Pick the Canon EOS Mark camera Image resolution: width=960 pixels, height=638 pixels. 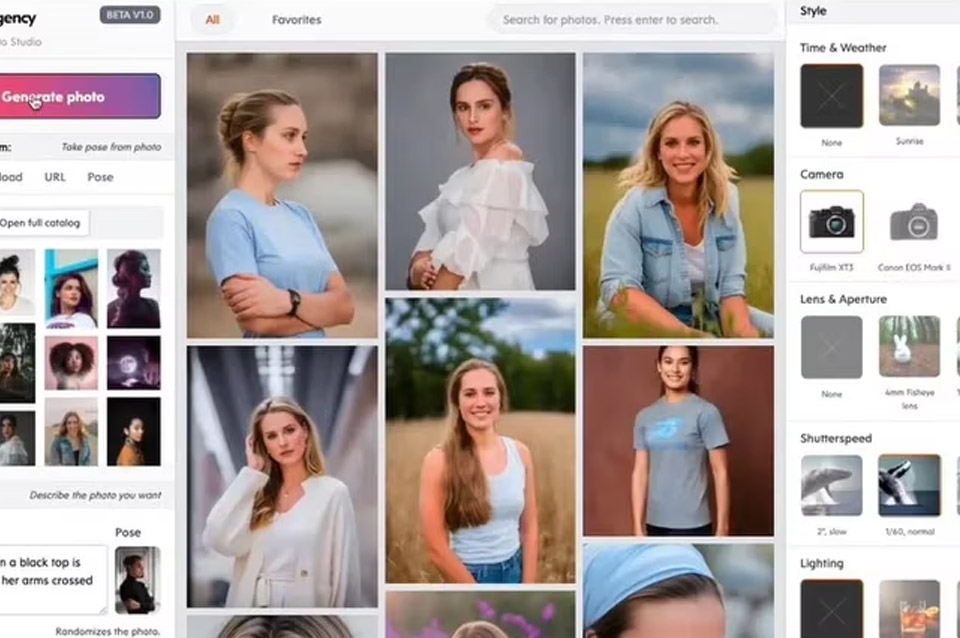913,222
